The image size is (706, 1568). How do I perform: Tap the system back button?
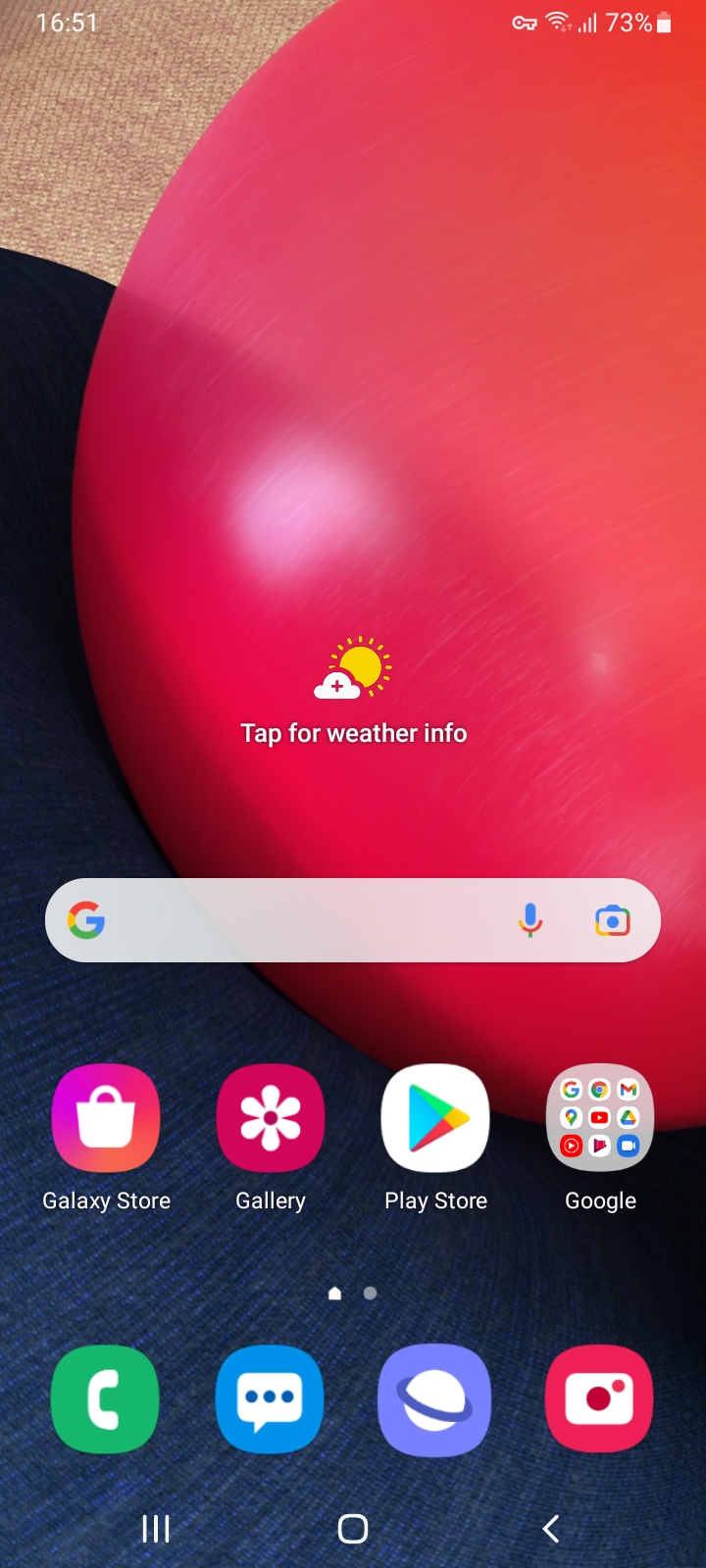click(551, 1529)
